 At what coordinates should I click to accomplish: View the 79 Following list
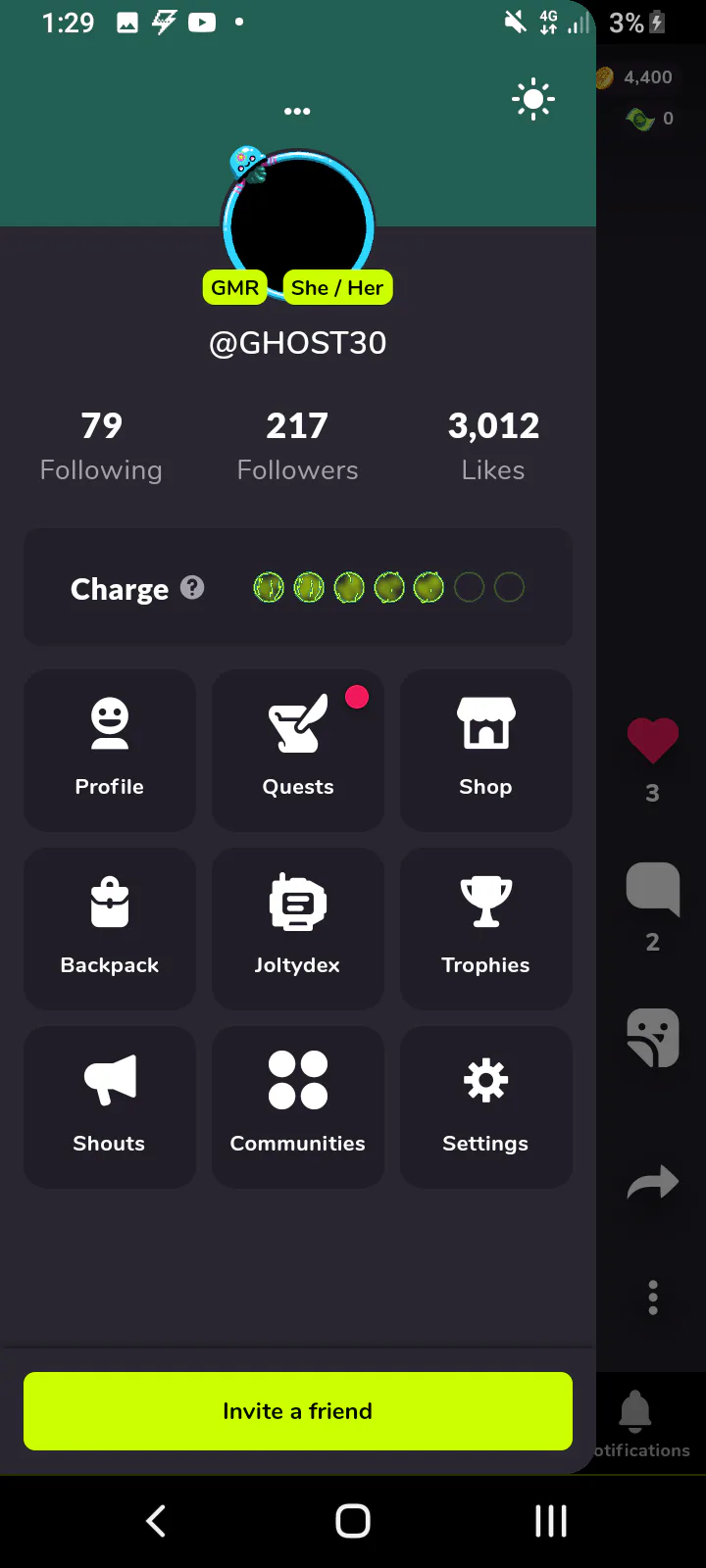click(101, 447)
